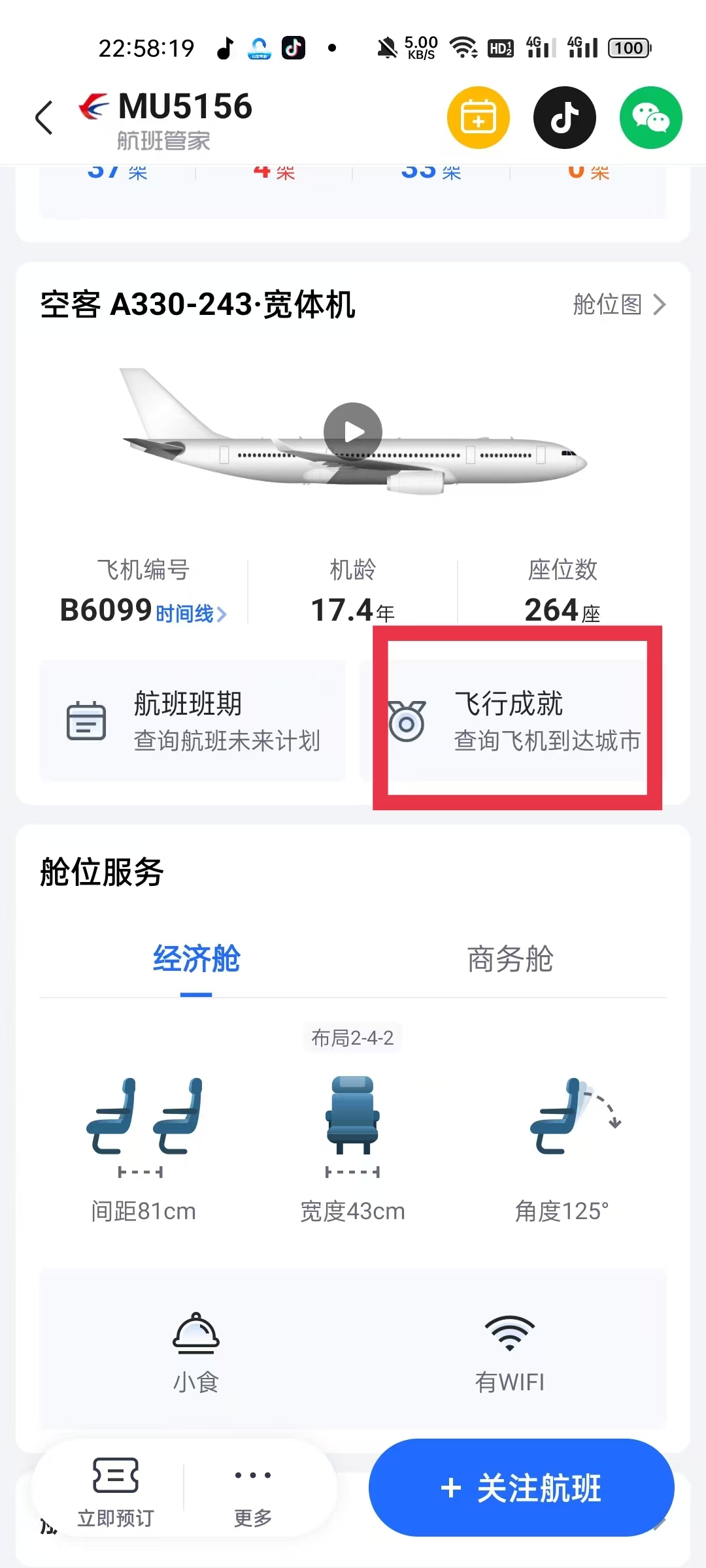Switch to the 商务舱 tab
The width and height of the screenshot is (706, 1568).
[x=510, y=959]
